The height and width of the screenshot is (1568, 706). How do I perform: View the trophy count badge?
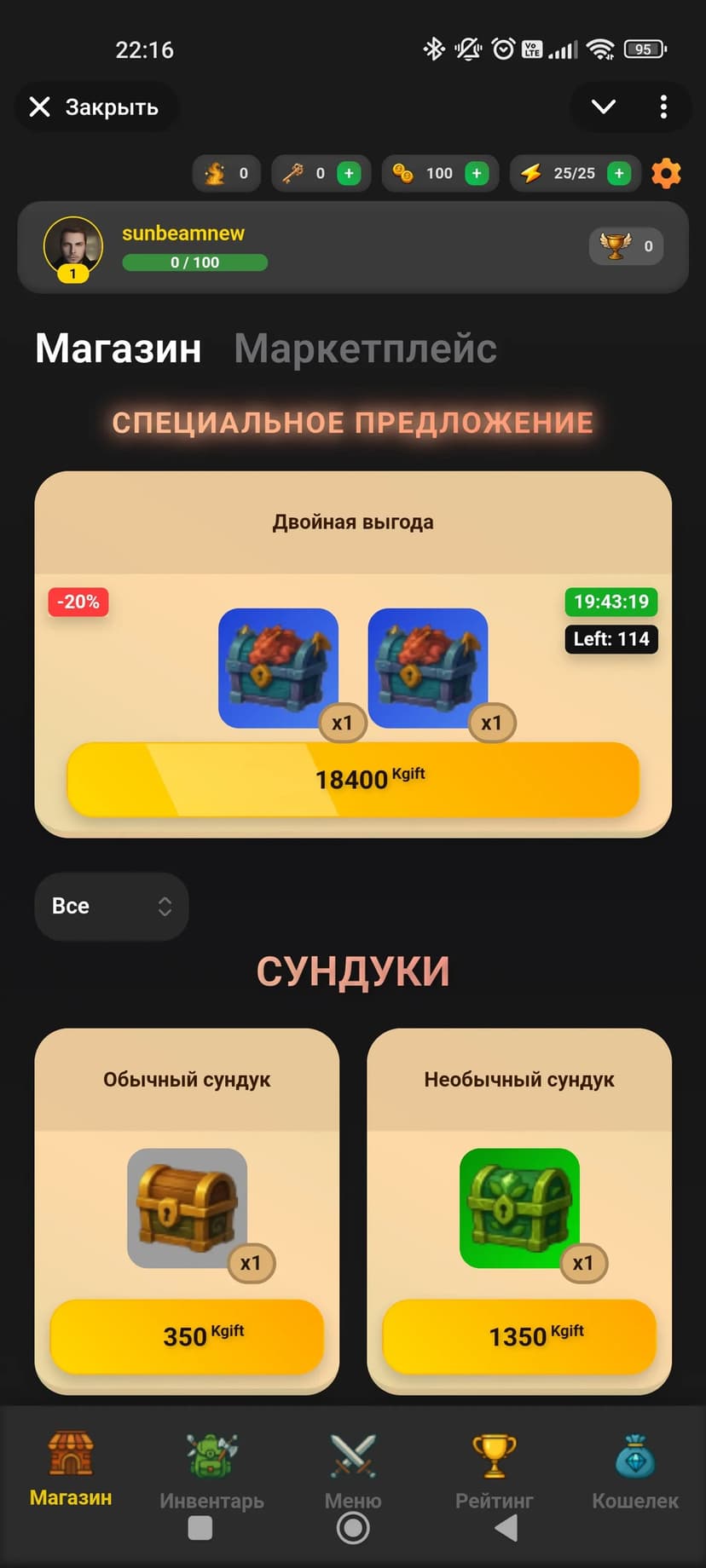[x=626, y=246]
